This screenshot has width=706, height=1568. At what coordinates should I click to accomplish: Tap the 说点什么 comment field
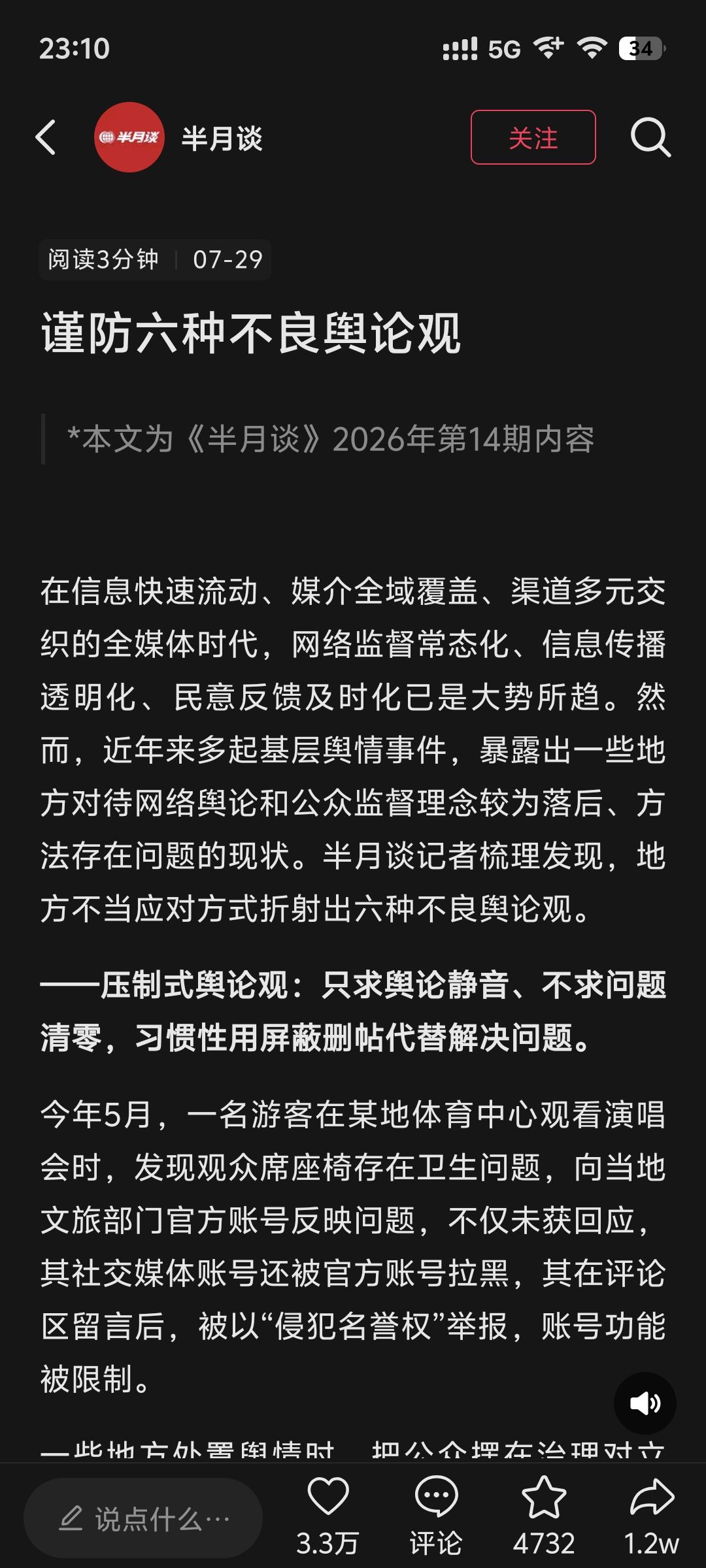click(x=143, y=1518)
